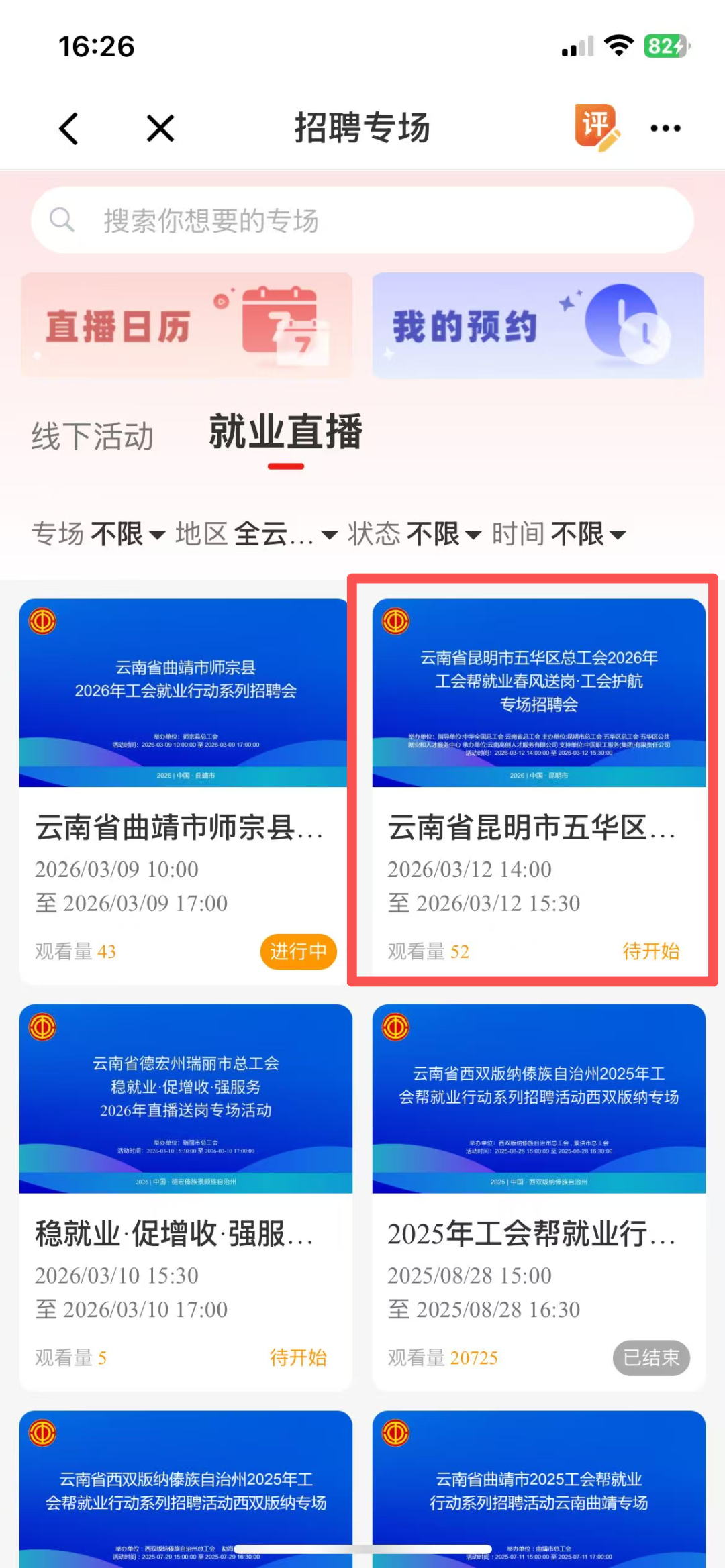Expand the 时间 filter dropdown
The image size is (725, 1568).
(x=559, y=535)
